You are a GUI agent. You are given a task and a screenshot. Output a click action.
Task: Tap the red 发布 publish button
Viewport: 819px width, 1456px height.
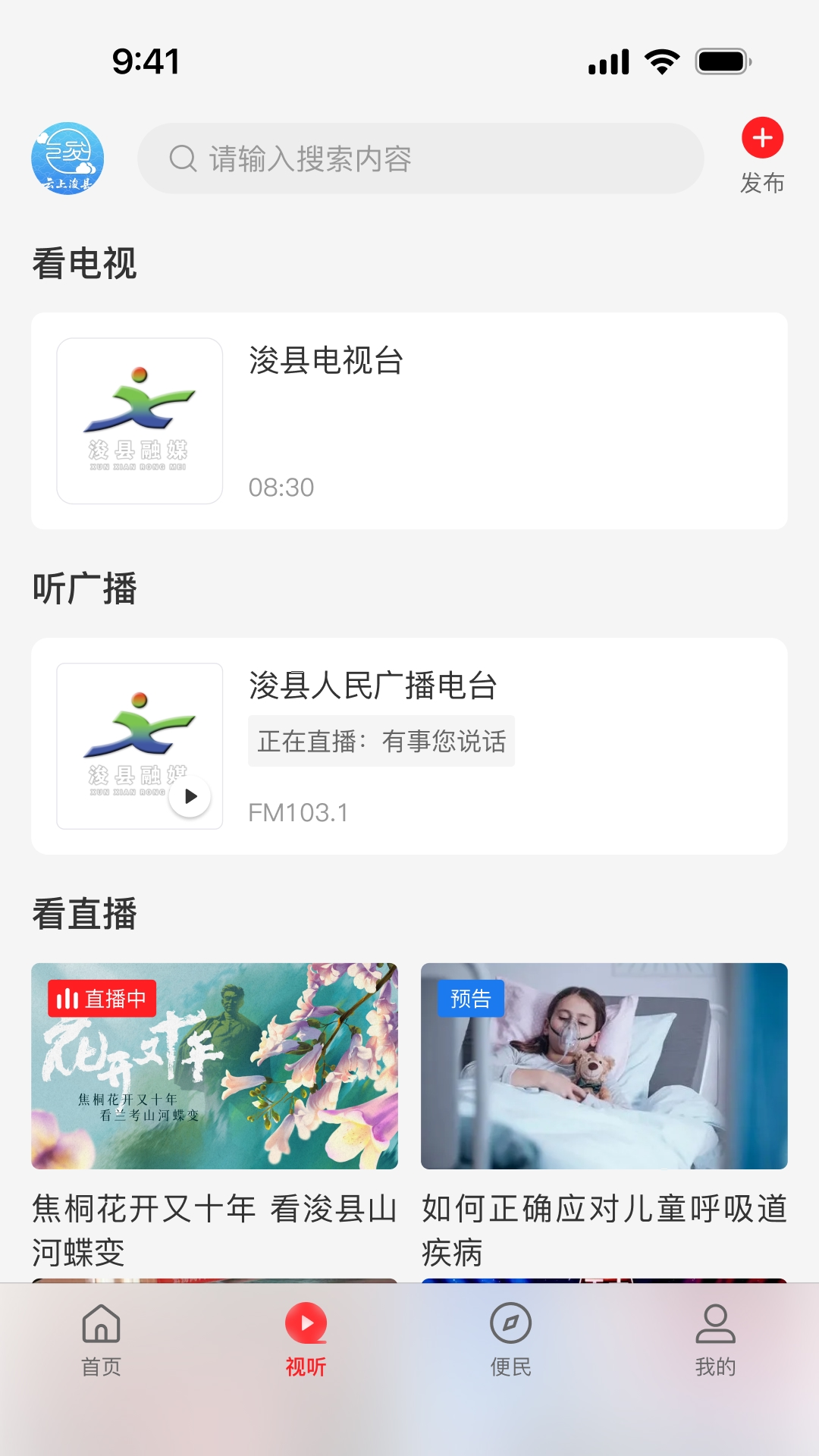coord(762,139)
